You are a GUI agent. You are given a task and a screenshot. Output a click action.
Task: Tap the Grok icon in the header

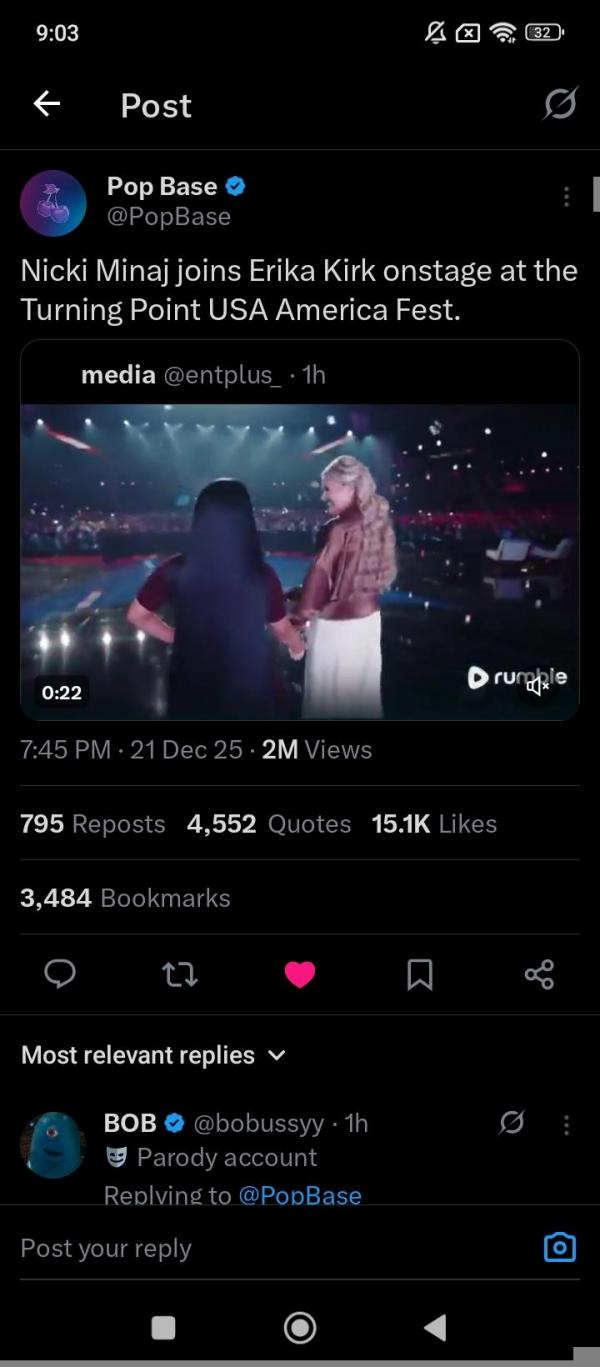pos(560,104)
